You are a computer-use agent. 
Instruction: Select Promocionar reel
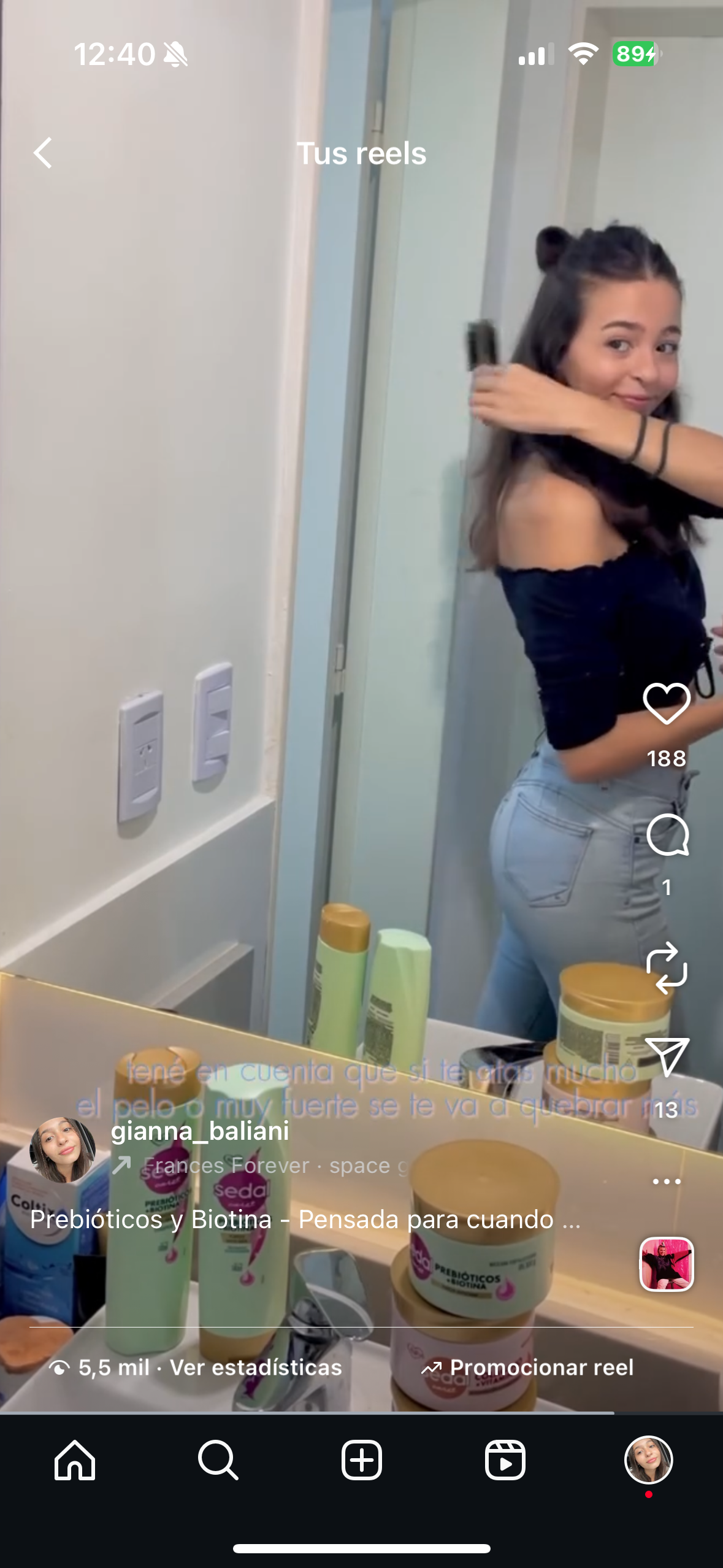click(x=527, y=1367)
